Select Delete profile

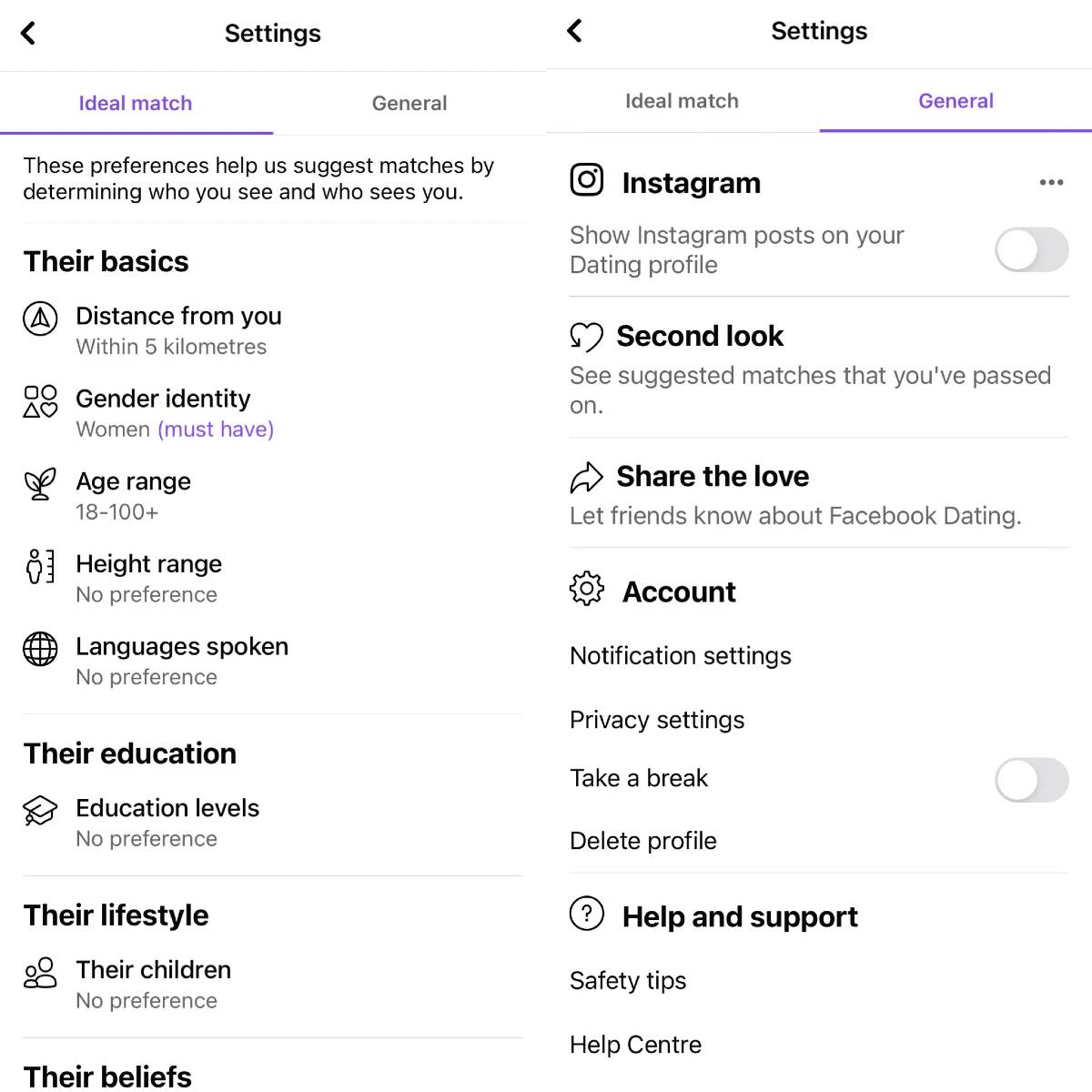click(642, 841)
